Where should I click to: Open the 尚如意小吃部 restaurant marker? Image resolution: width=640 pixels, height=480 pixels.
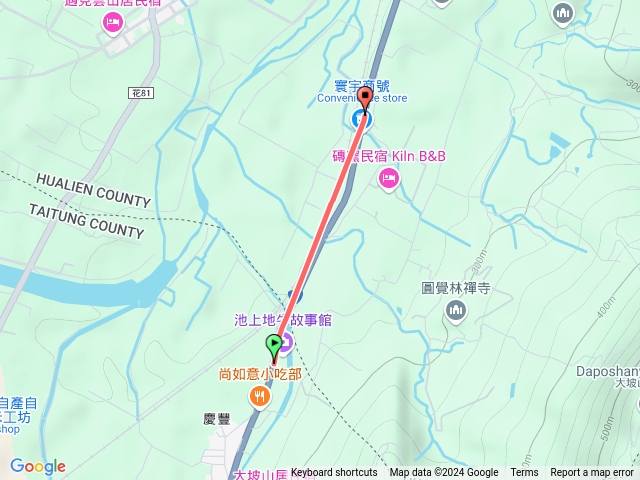pos(260,396)
